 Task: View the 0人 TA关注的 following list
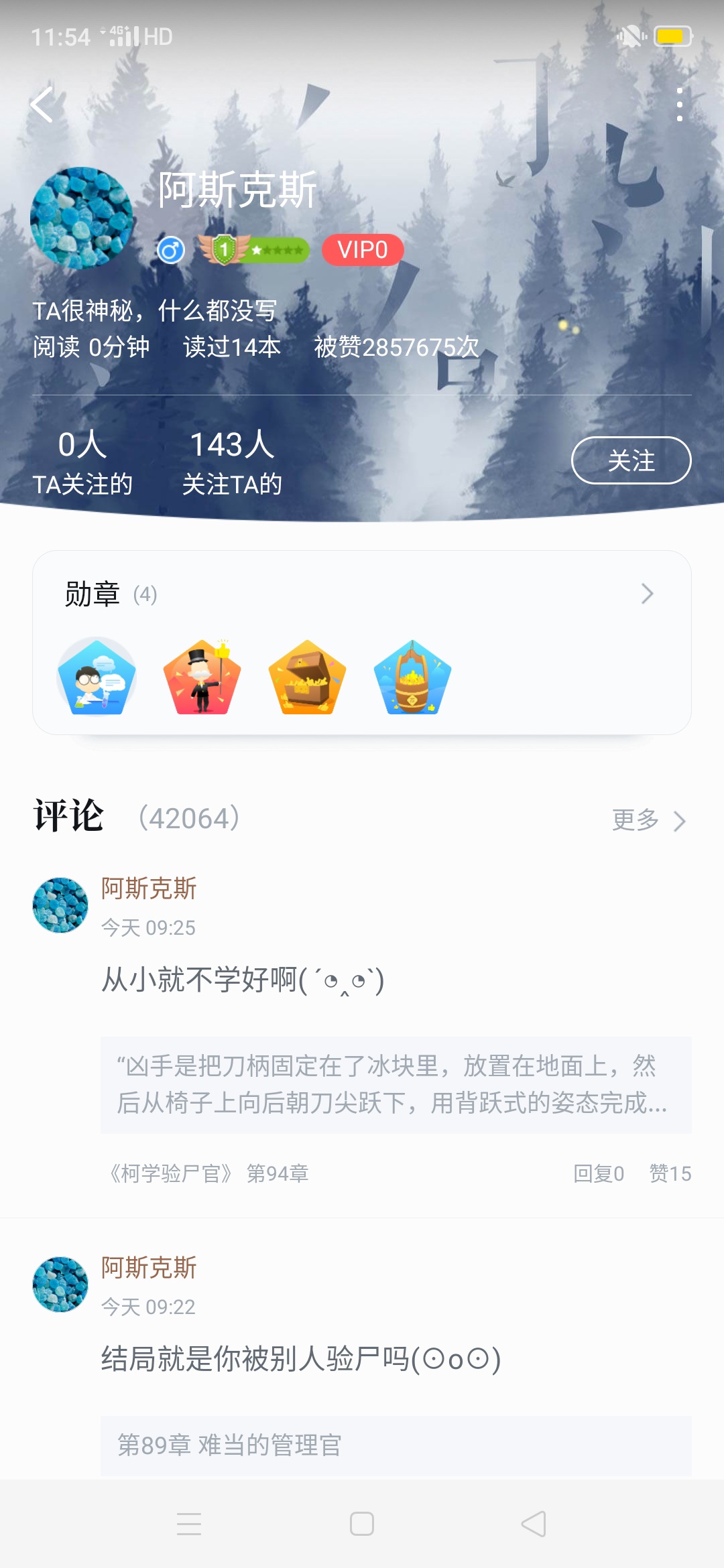(82, 462)
